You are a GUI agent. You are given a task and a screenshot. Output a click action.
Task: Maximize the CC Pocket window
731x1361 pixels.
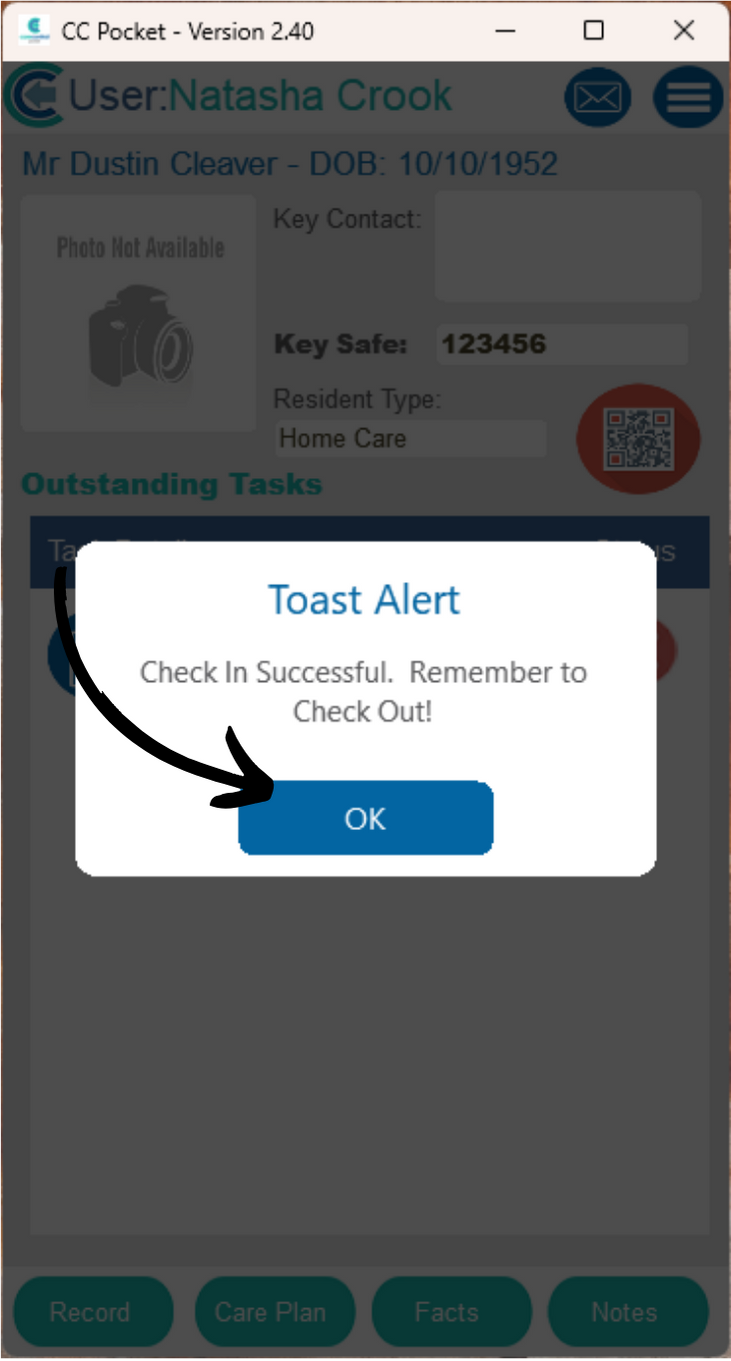[594, 31]
